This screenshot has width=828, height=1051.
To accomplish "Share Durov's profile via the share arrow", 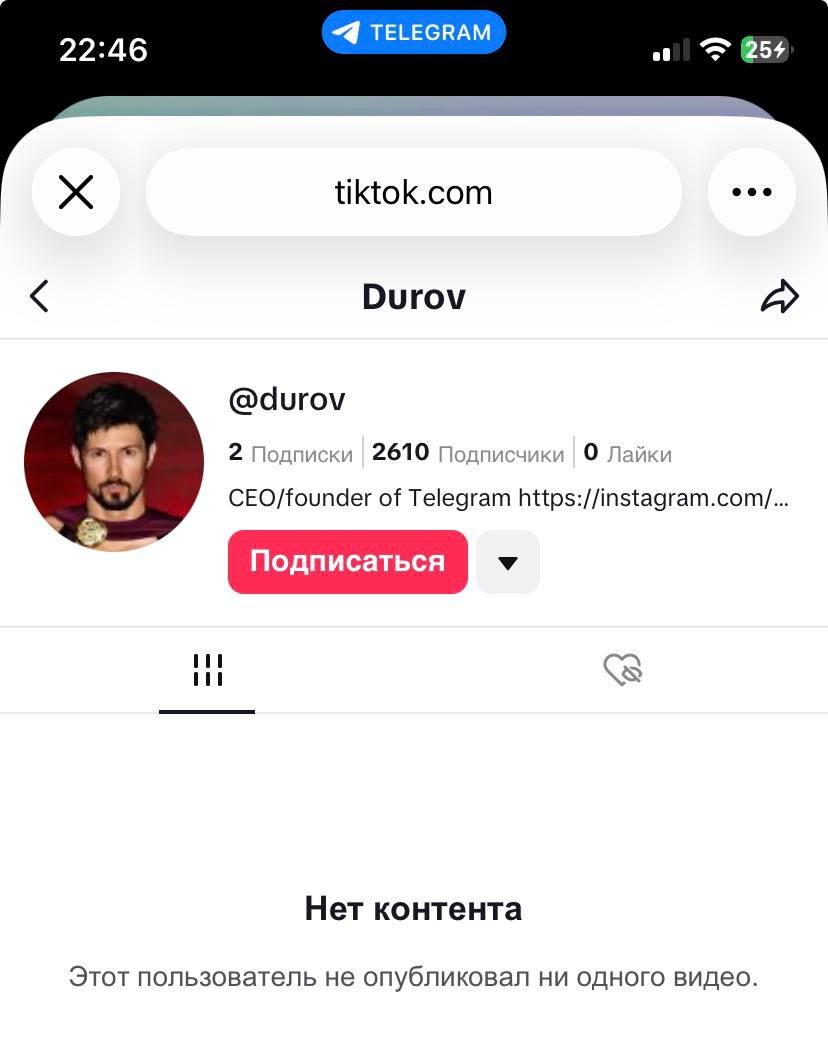I will point(780,296).
